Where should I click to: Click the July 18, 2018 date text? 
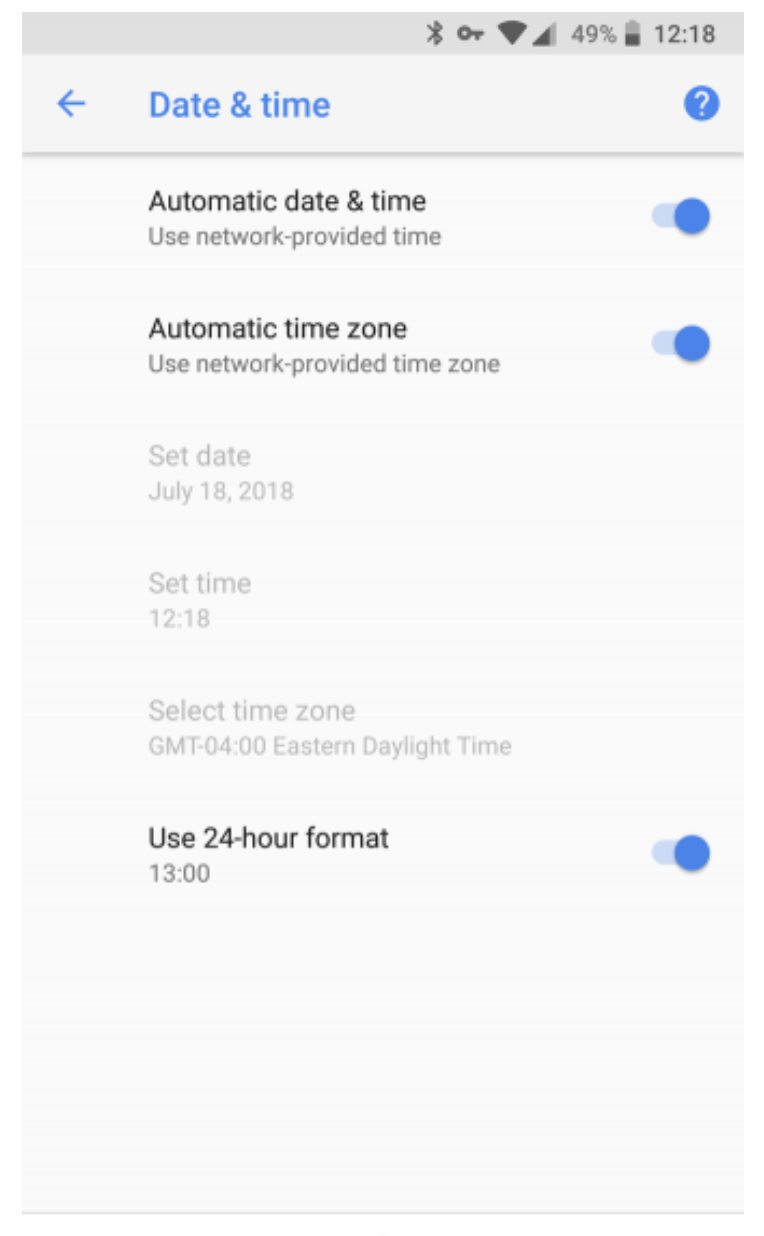tap(222, 490)
